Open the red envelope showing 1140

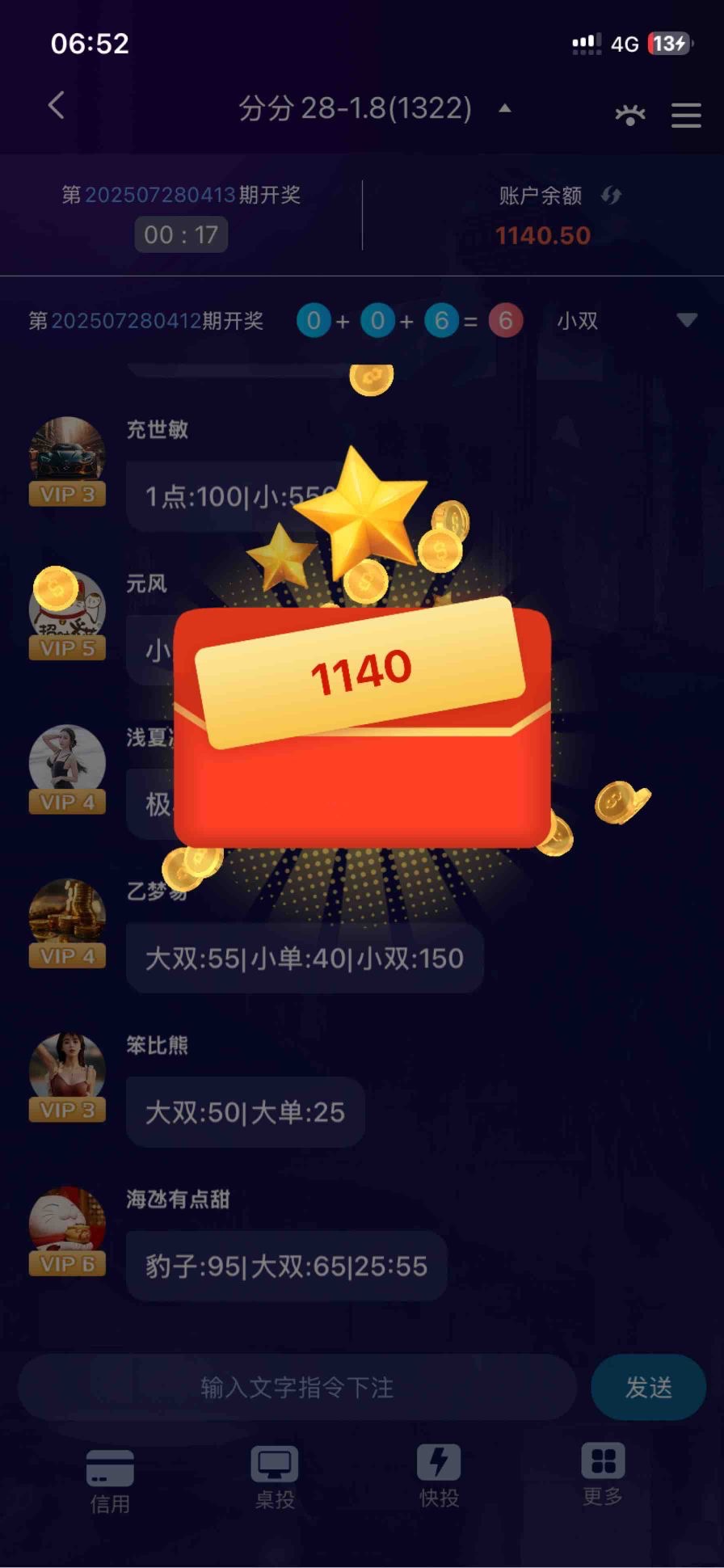[x=362, y=727]
